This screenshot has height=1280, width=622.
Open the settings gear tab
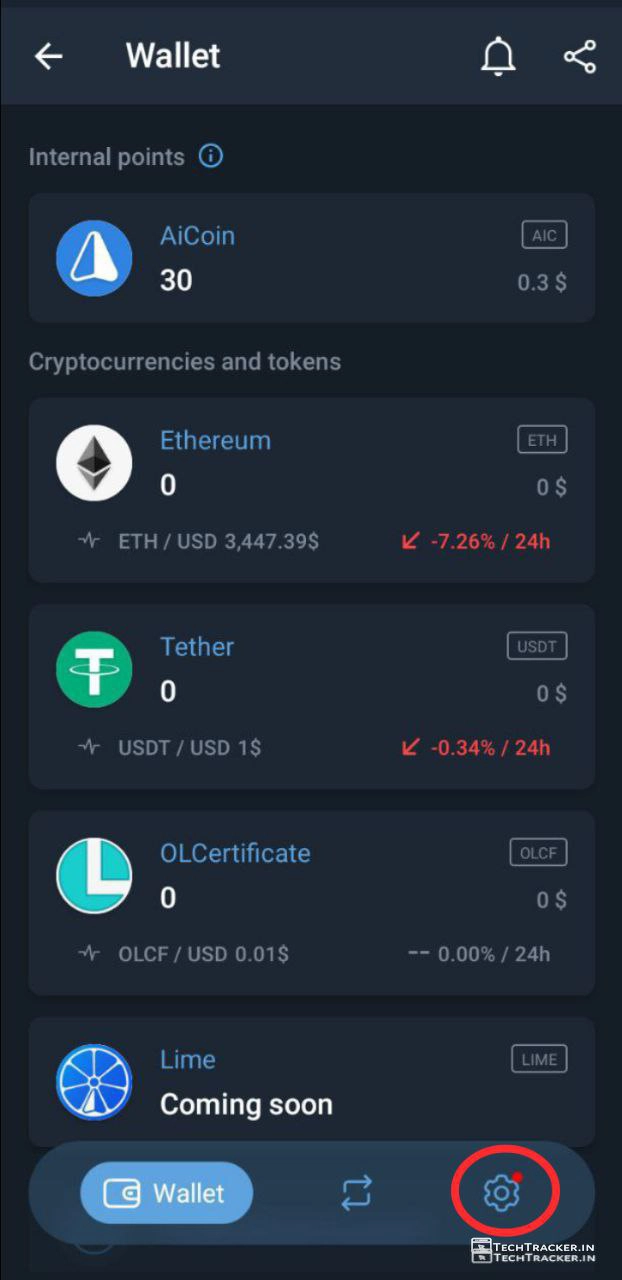coord(501,1192)
